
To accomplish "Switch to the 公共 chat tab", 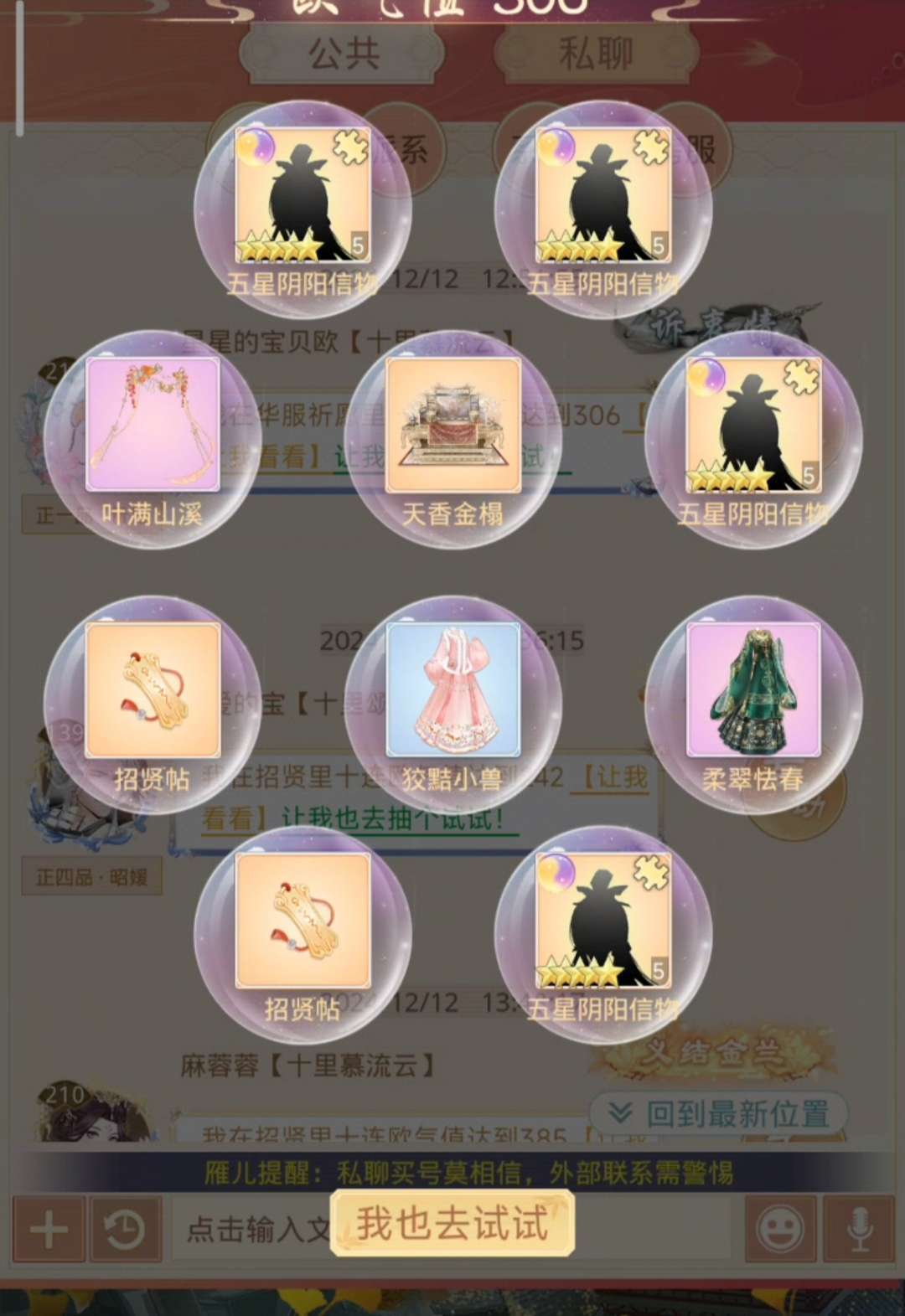I will [342, 55].
